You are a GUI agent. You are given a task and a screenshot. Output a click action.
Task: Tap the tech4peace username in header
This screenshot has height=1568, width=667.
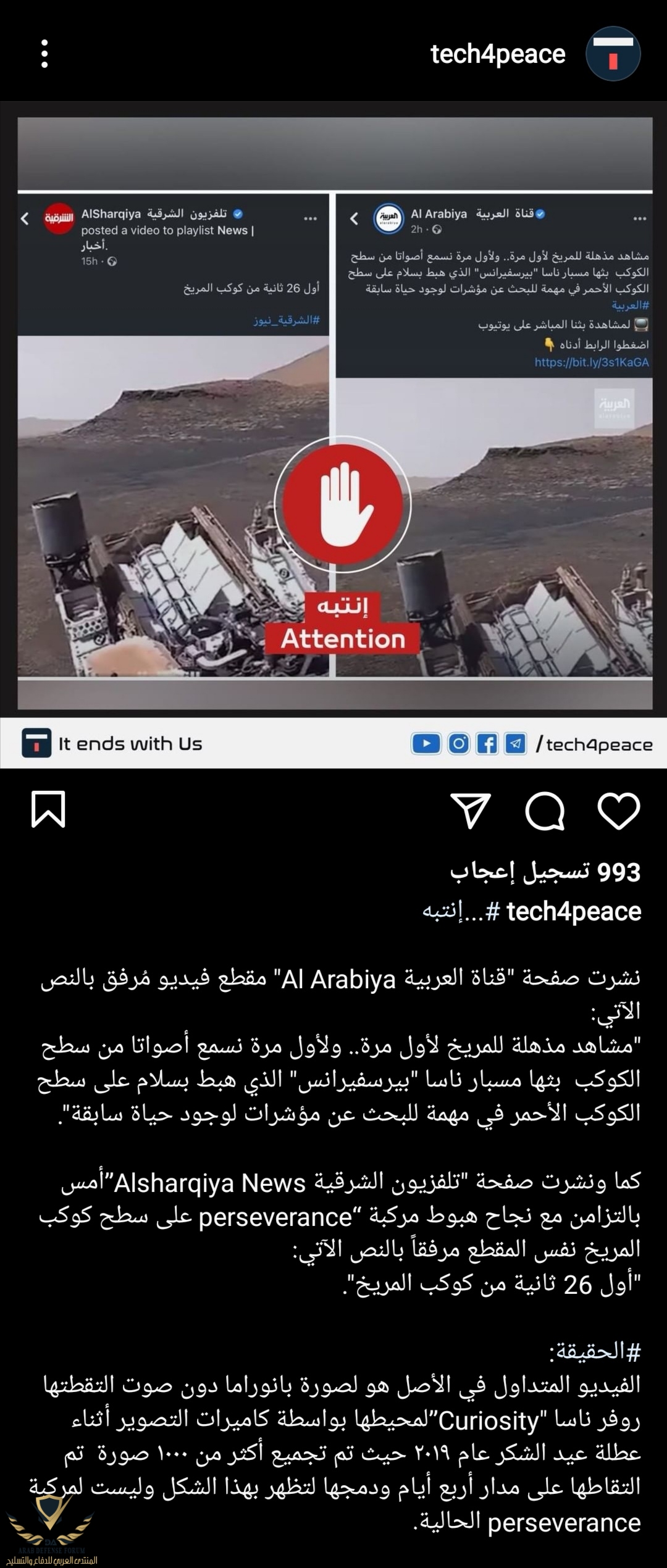[x=498, y=54]
